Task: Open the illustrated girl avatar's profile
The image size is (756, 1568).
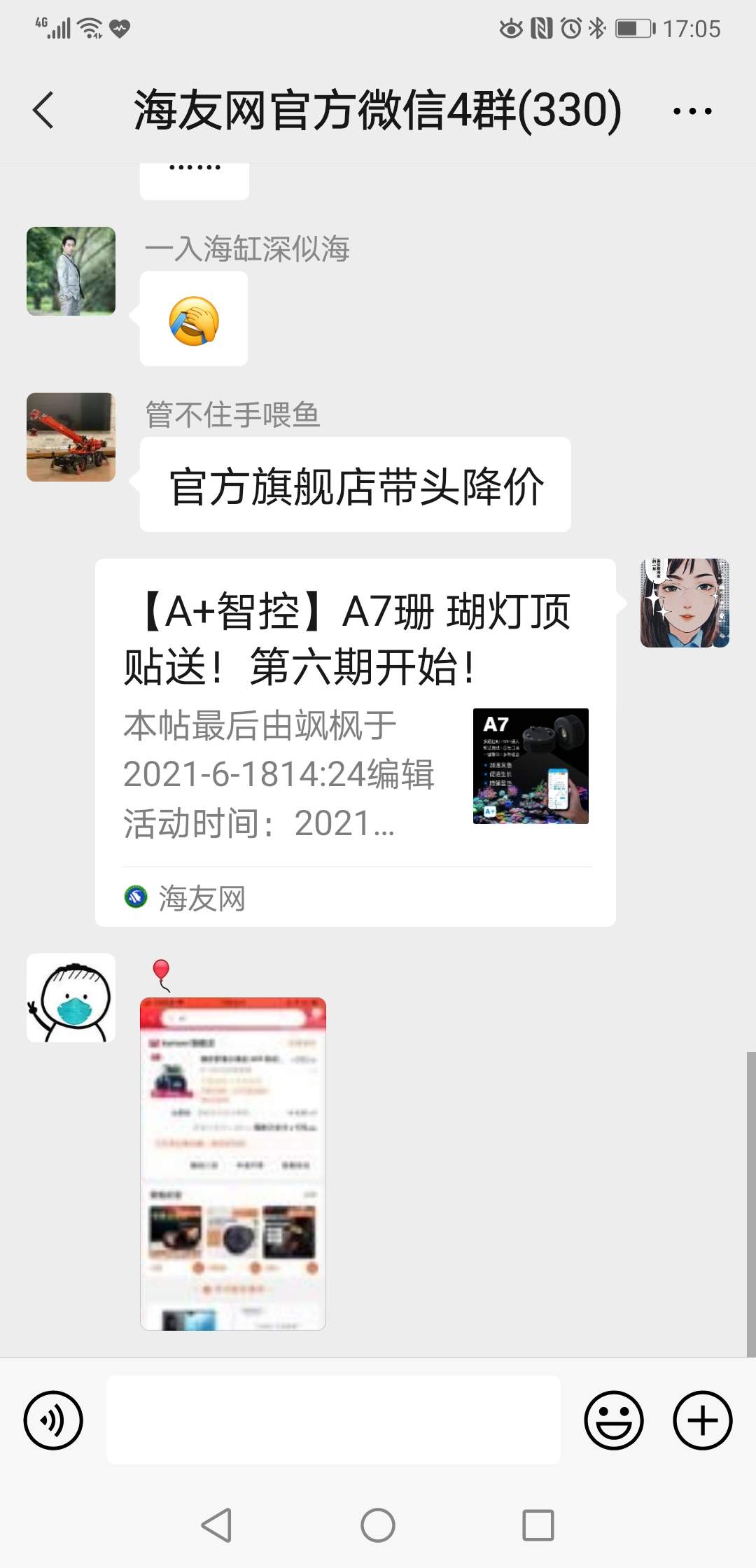Action: pyautogui.click(x=685, y=603)
